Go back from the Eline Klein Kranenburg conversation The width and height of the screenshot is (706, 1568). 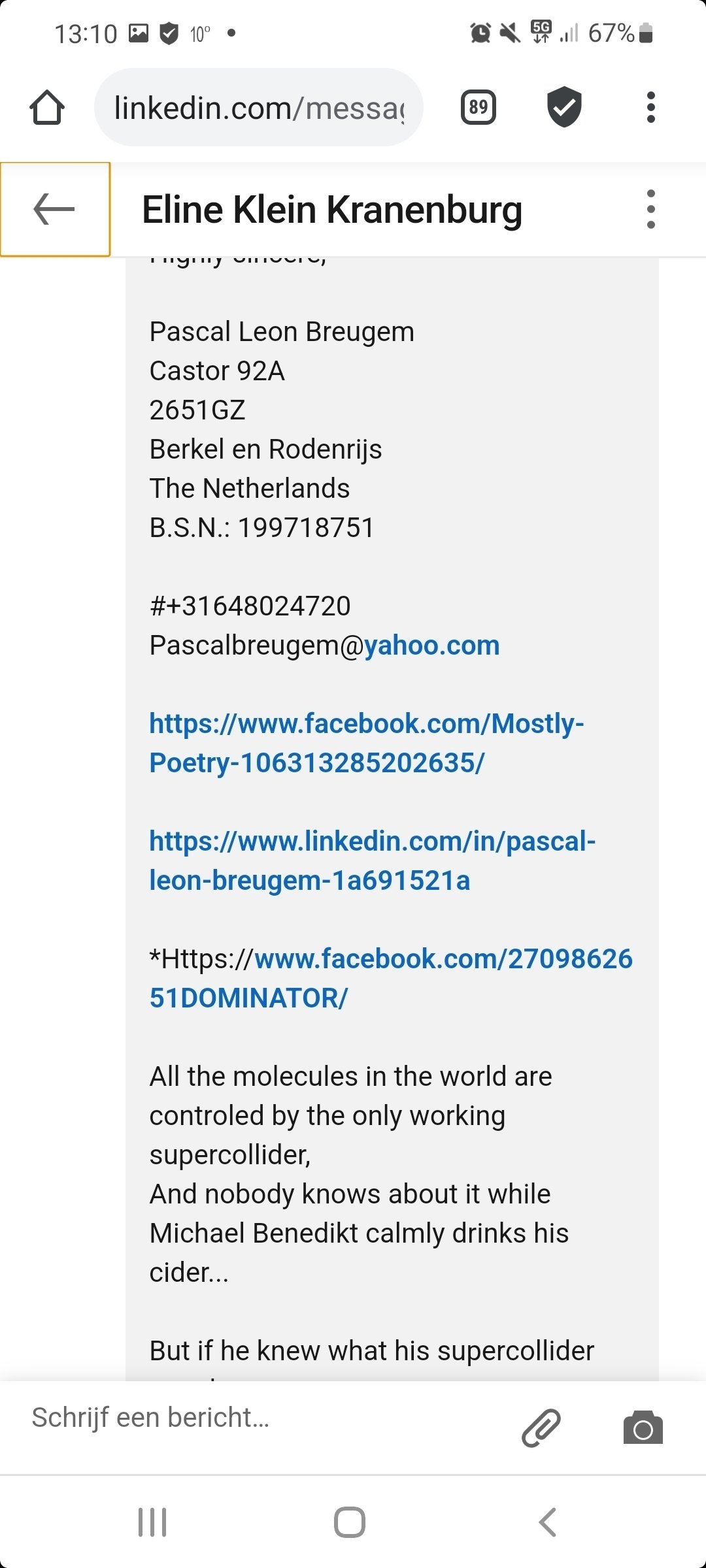(x=55, y=209)
